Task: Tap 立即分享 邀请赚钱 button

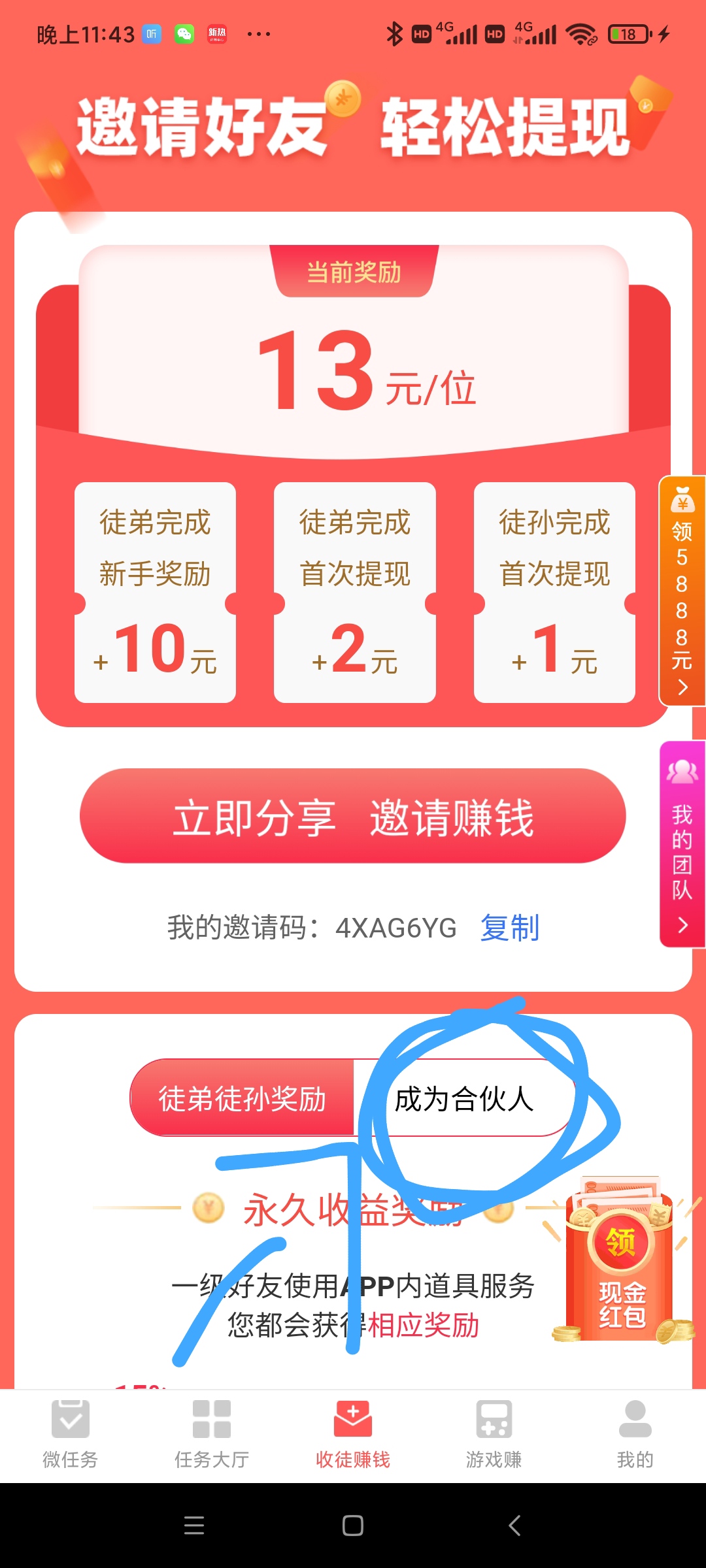Action: click(353, 817)
